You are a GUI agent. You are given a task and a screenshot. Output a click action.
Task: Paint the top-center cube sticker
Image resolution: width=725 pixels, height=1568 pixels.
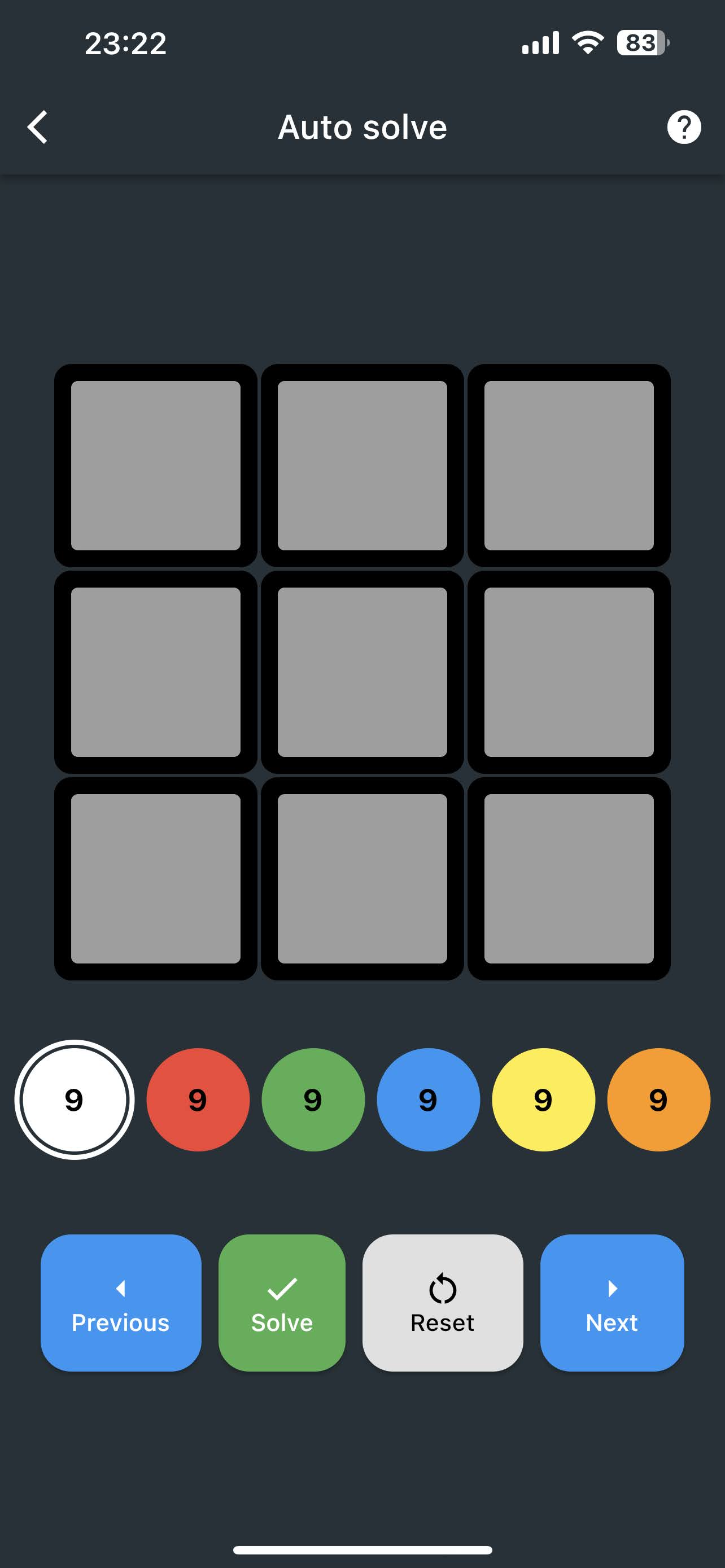(362, 466)
